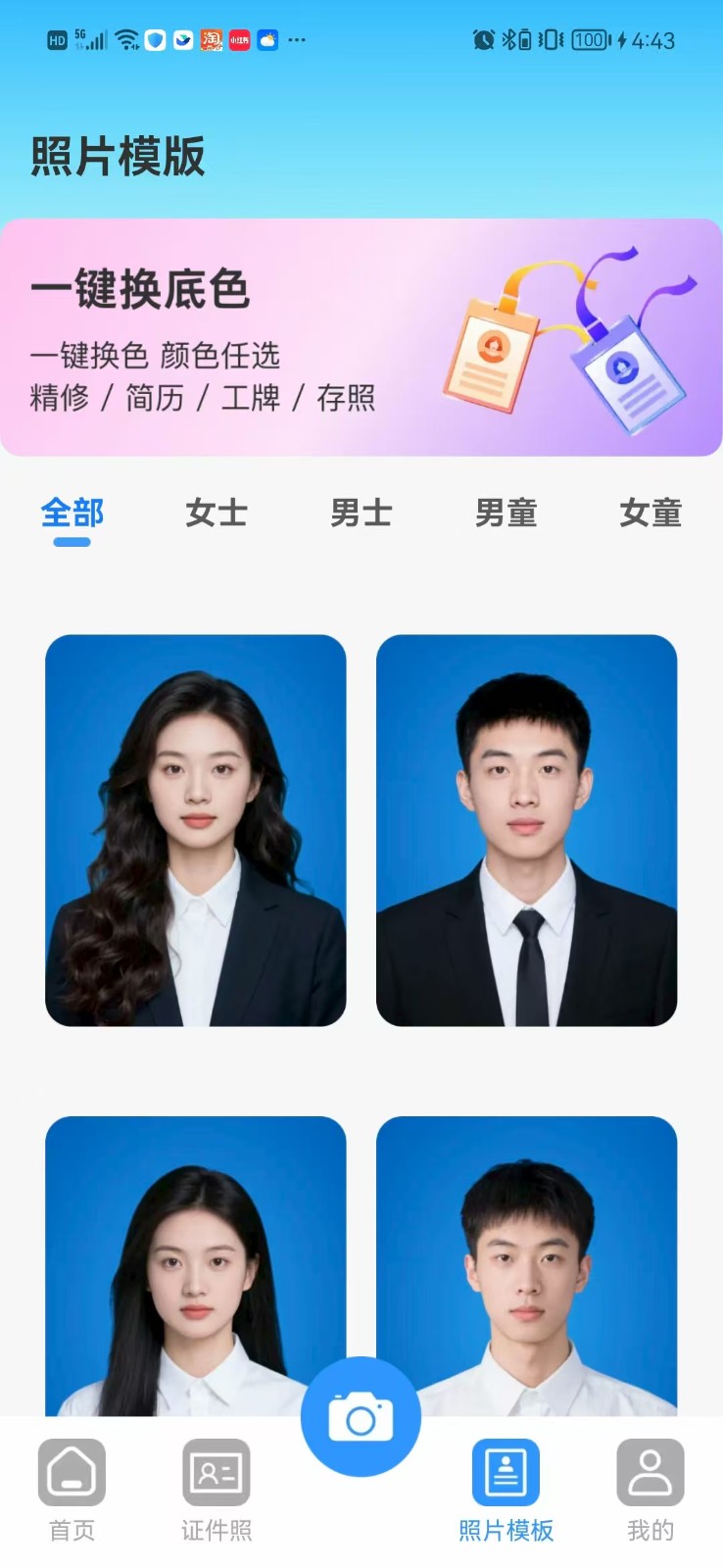Switch to the 女士 category tab
The width and height of the screenshot is (723, 1568).
pos(216,513)
